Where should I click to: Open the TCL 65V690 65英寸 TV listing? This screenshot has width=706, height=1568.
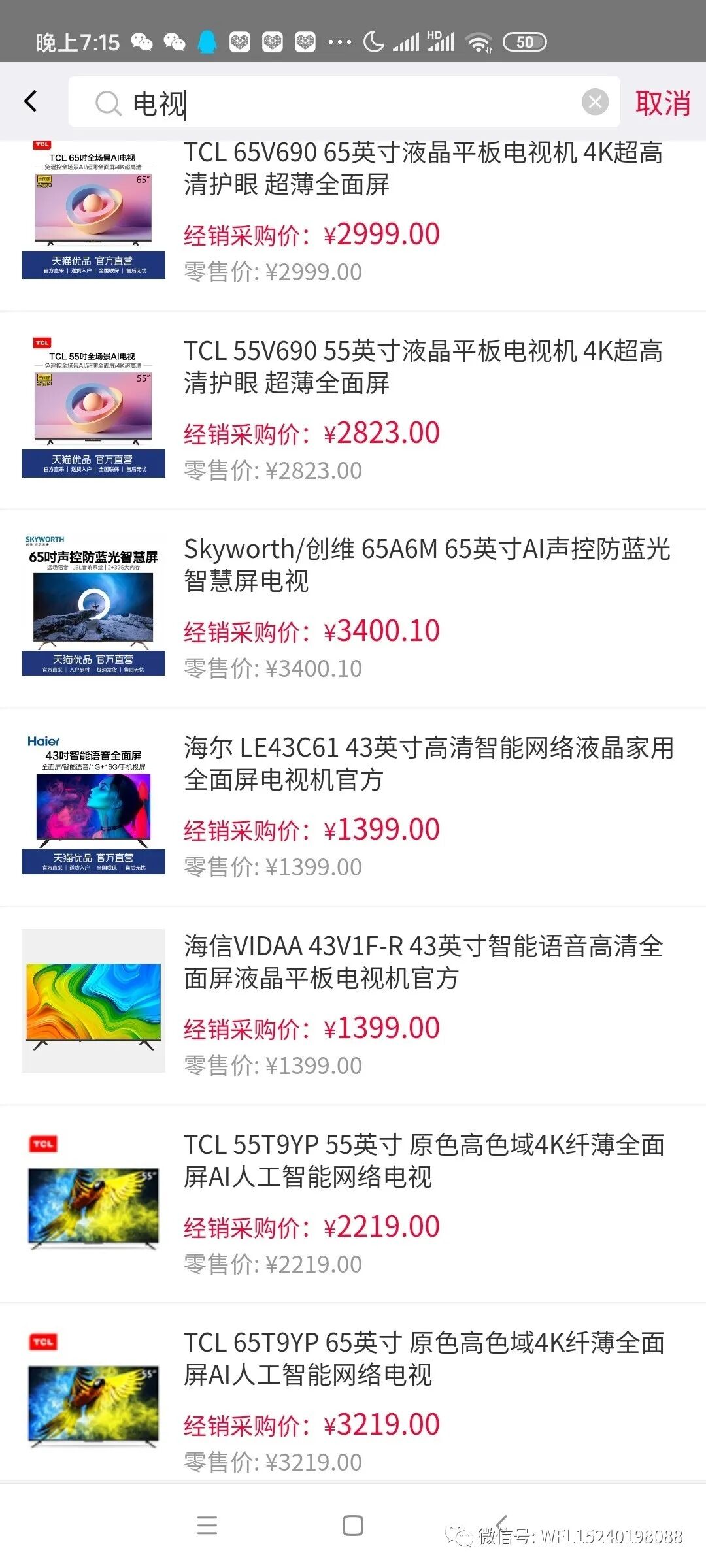(x=422, y=169)
